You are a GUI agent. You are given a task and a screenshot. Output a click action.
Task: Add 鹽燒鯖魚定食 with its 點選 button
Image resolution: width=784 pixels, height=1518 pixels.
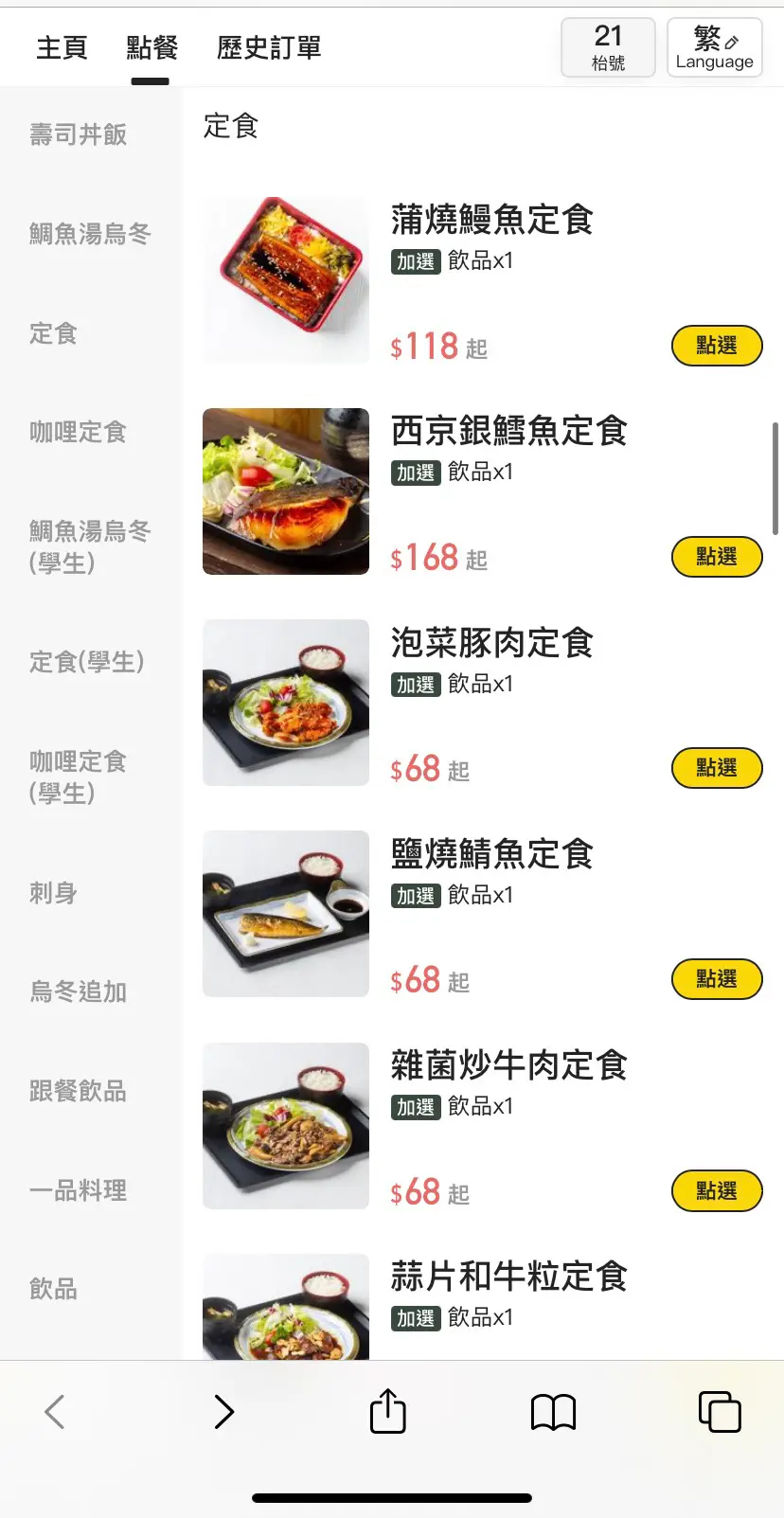[x=717, y=979]
